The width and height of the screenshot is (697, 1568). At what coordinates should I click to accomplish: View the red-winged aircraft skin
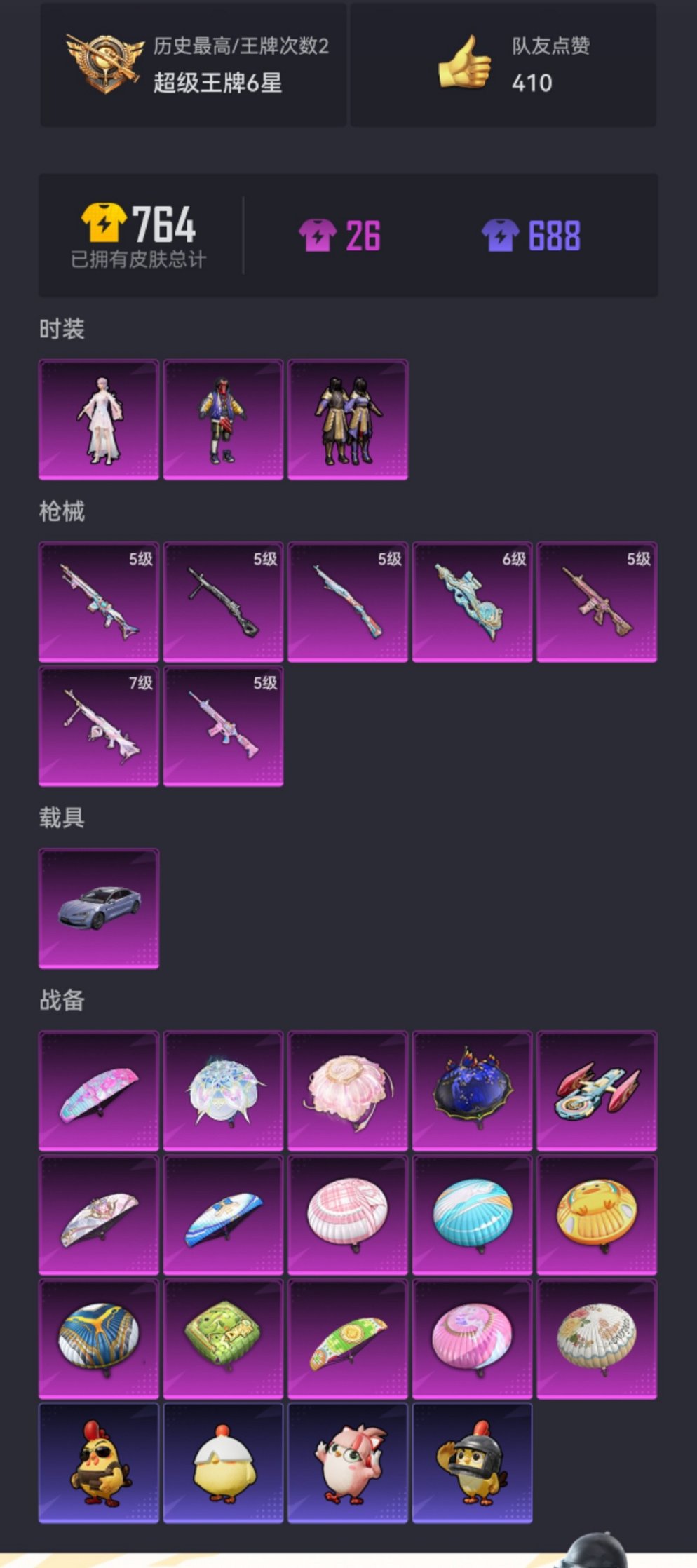point(597,1090)
